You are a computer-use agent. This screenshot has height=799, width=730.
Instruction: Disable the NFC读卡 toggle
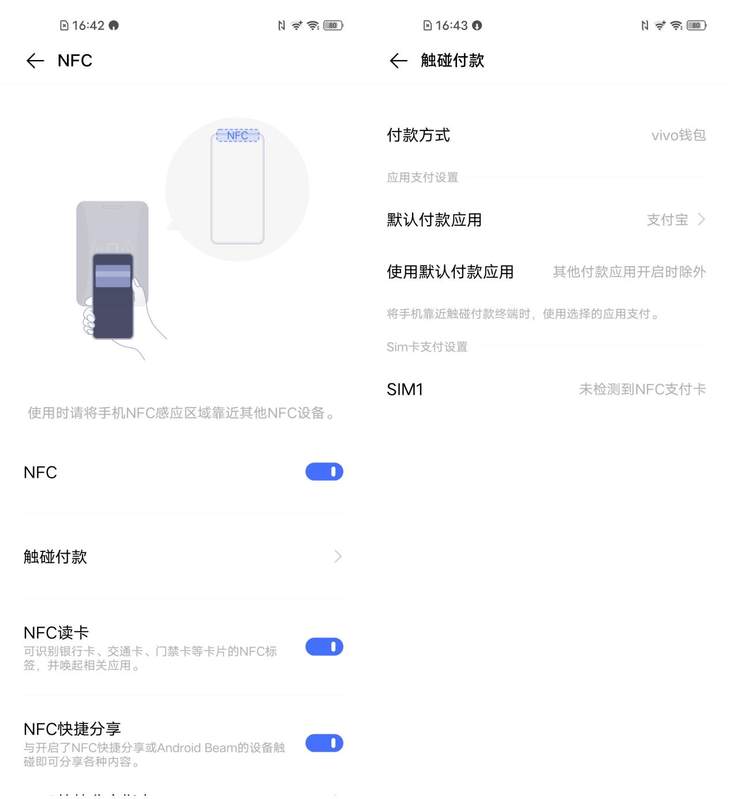[324, 647]
